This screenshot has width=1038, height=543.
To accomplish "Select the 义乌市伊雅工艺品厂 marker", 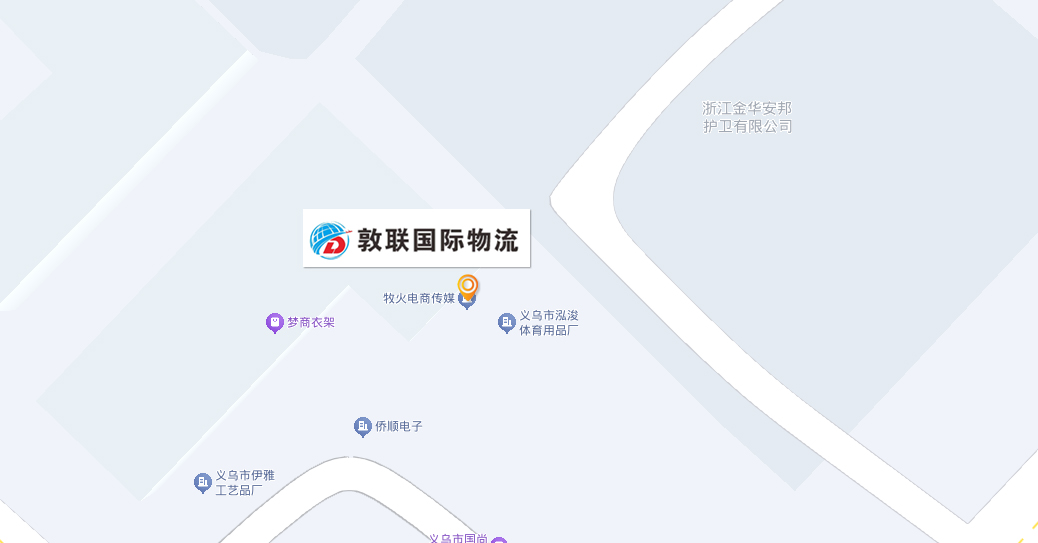I will 202,483.
